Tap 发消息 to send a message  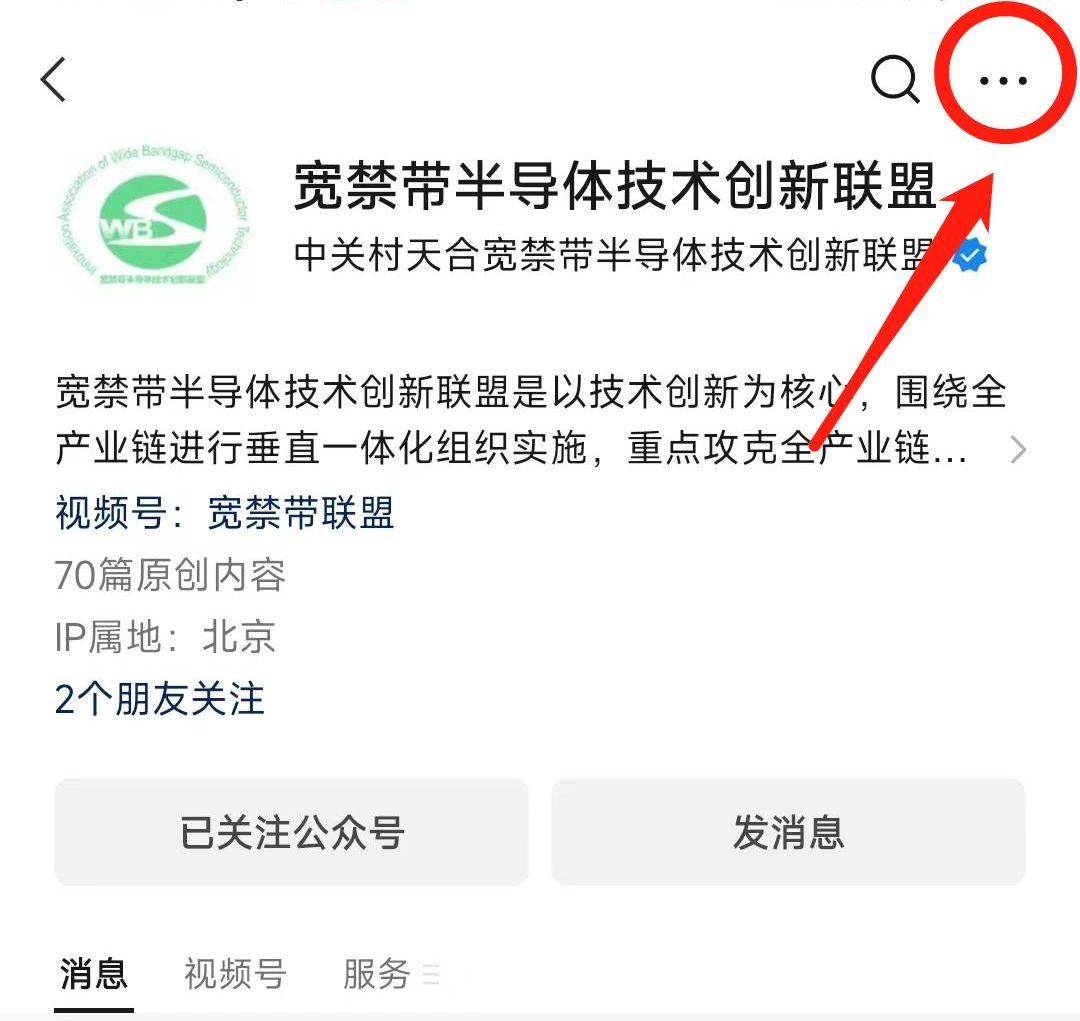[x=788, y=832]
